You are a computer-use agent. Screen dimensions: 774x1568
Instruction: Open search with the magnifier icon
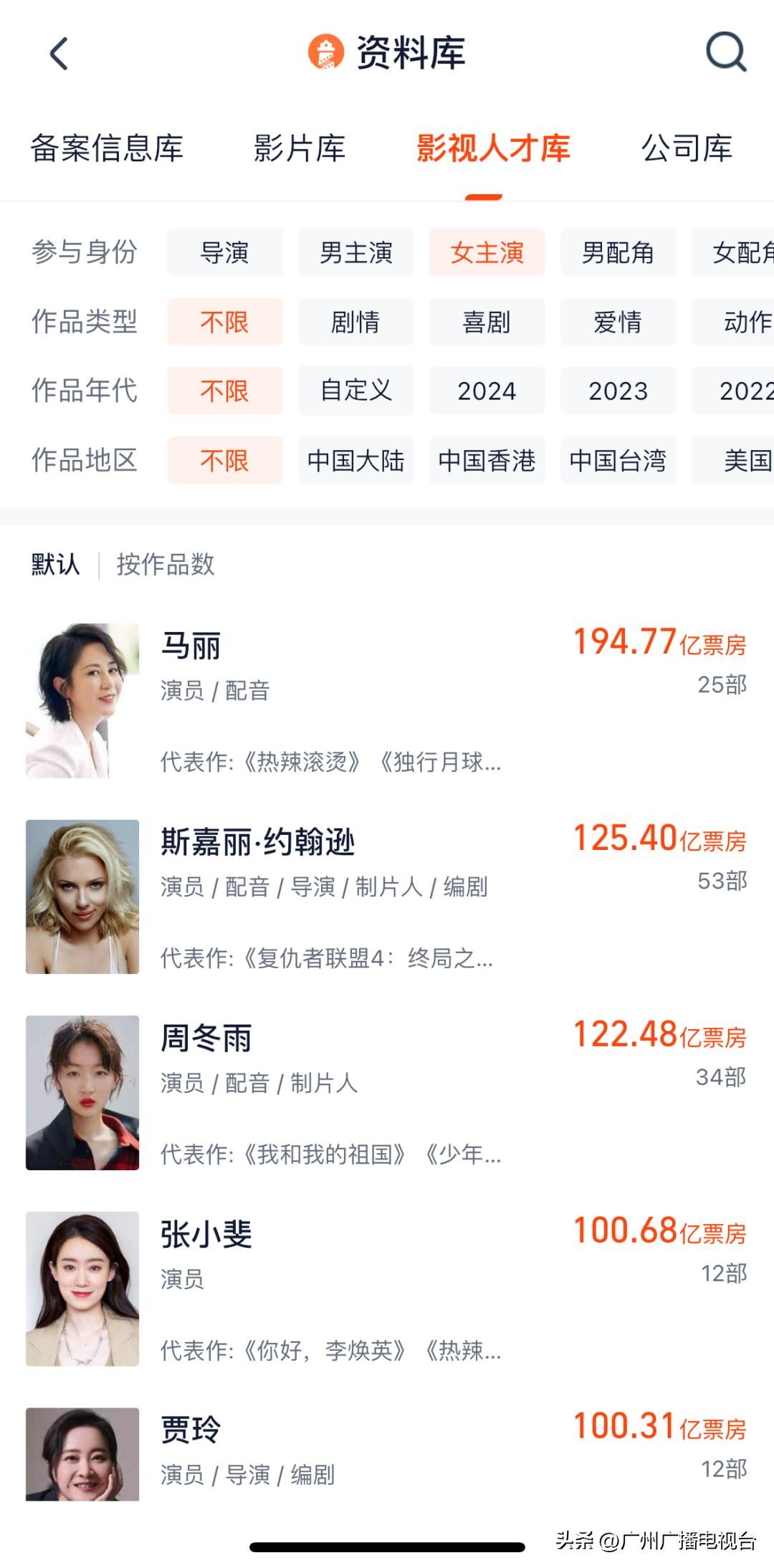point(725,52)
